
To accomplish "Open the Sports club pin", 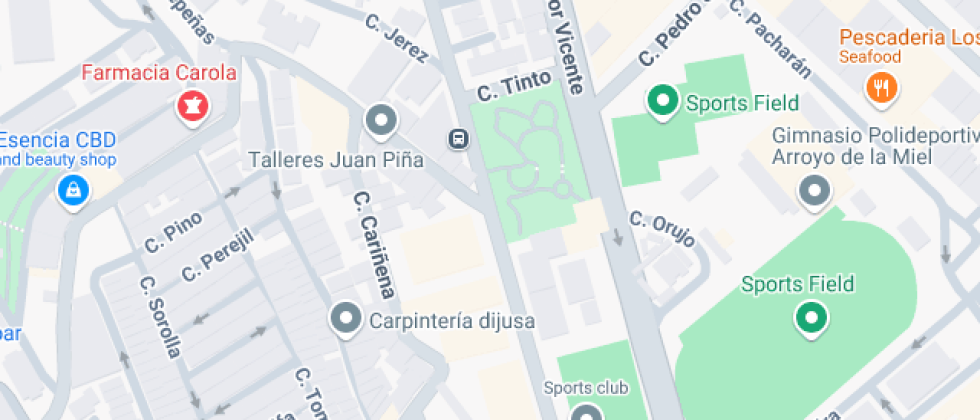I will click(586, 413).
